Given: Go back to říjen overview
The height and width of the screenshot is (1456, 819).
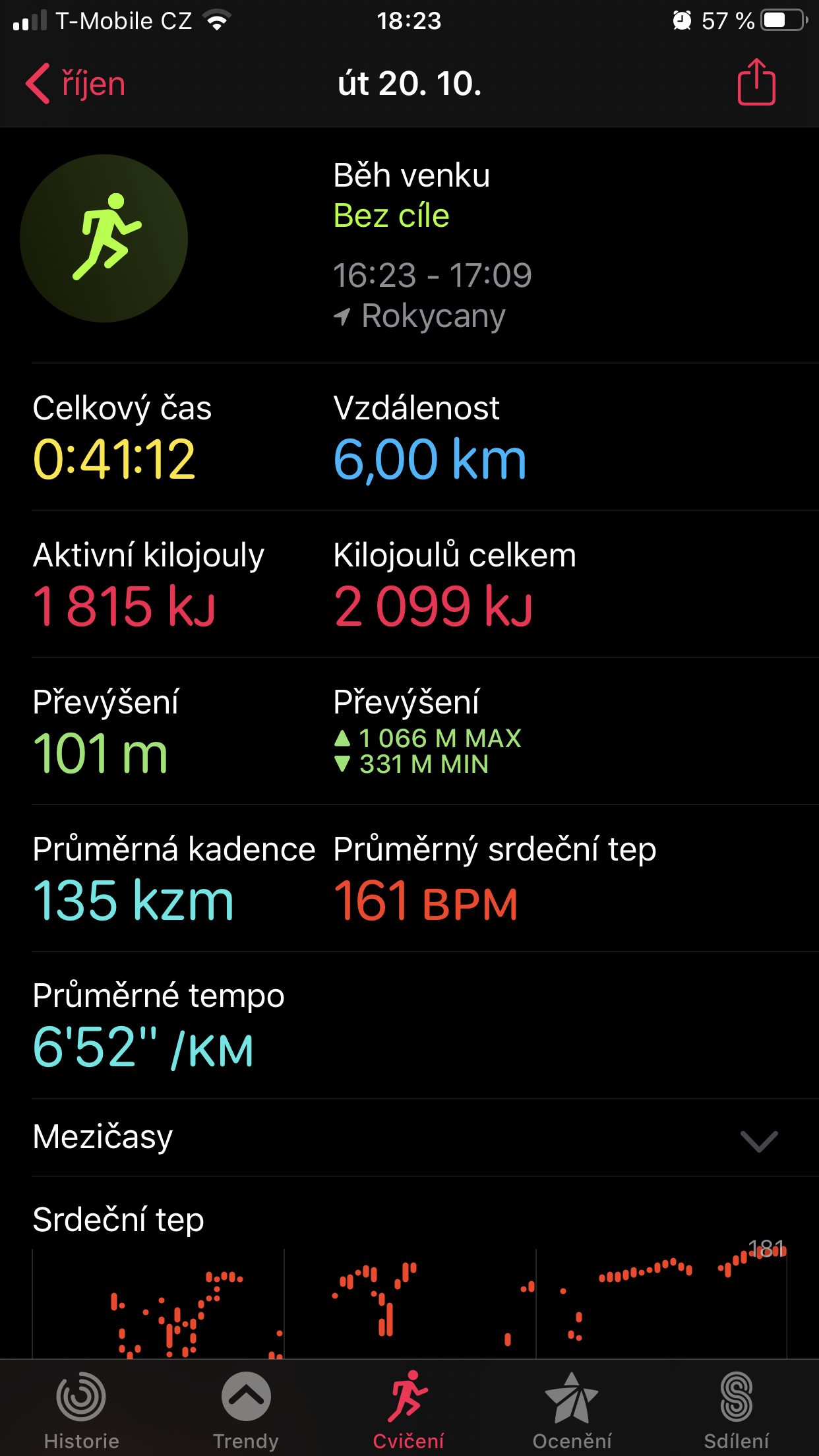Looking at the screenshot, I should pyautogui.click(x=75, y=84).
